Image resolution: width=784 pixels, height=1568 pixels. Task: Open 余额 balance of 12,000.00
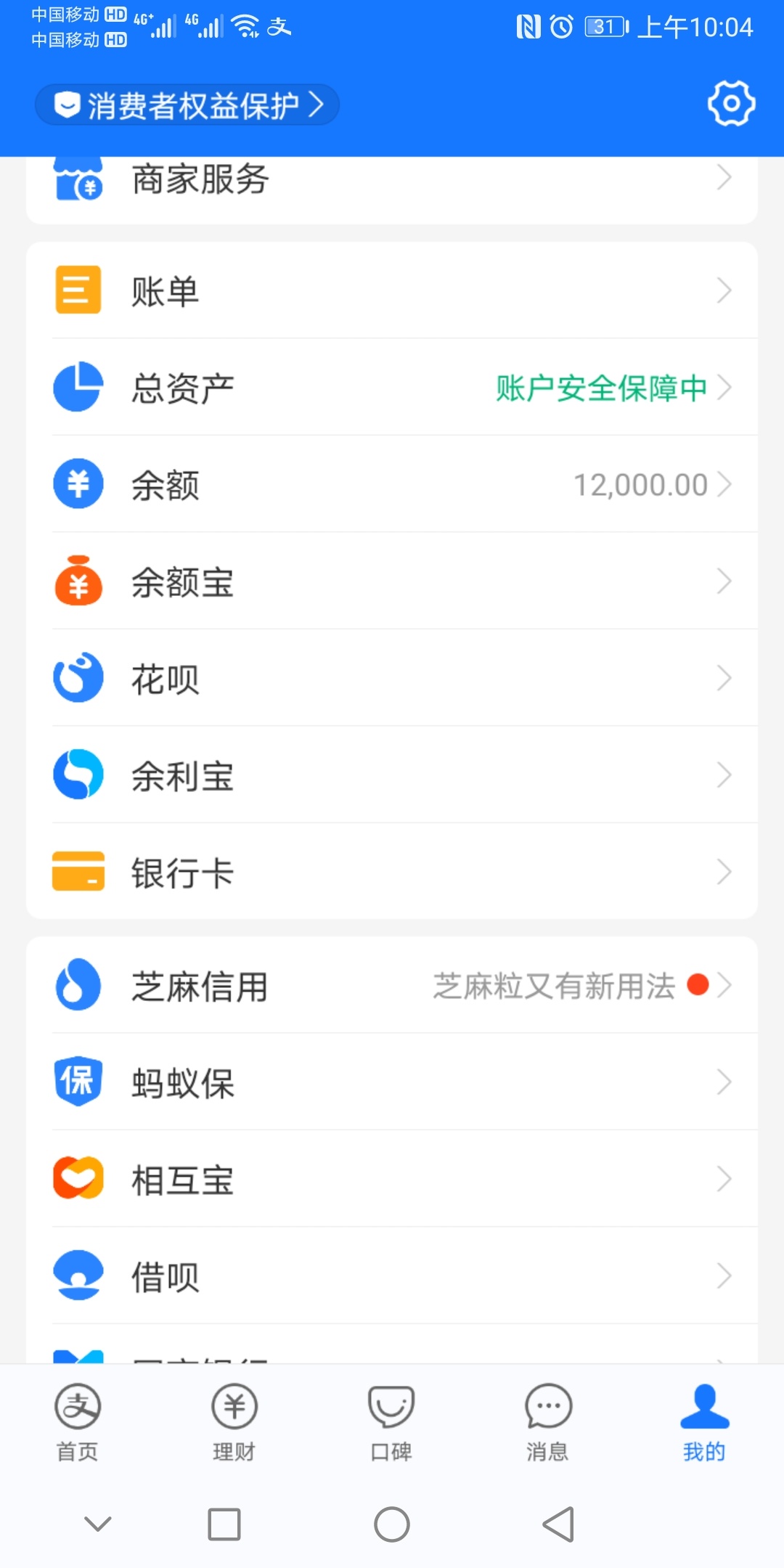pos(392,484)
